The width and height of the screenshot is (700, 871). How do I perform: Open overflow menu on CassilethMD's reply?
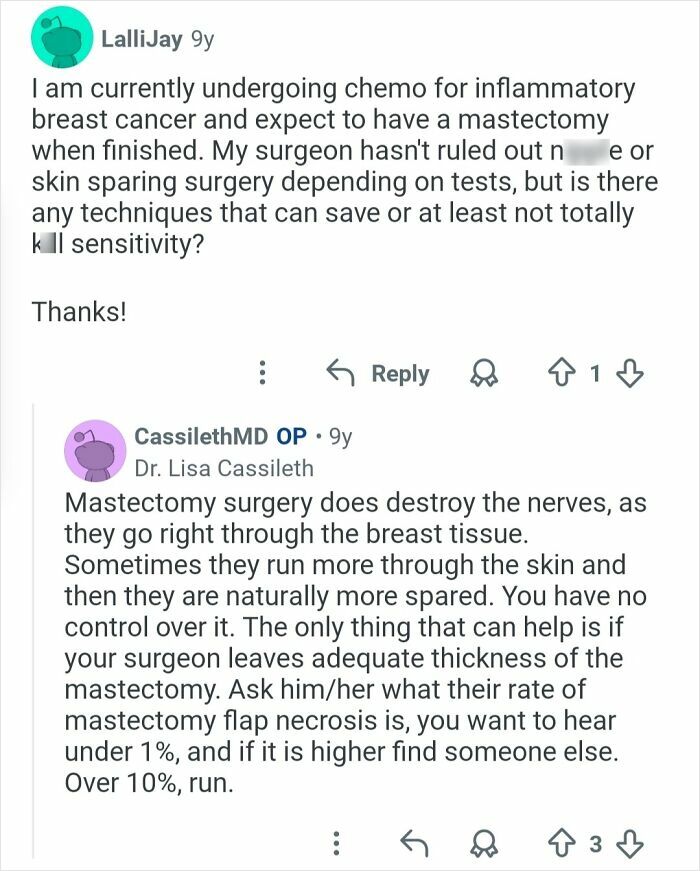[x=338, y=845]
